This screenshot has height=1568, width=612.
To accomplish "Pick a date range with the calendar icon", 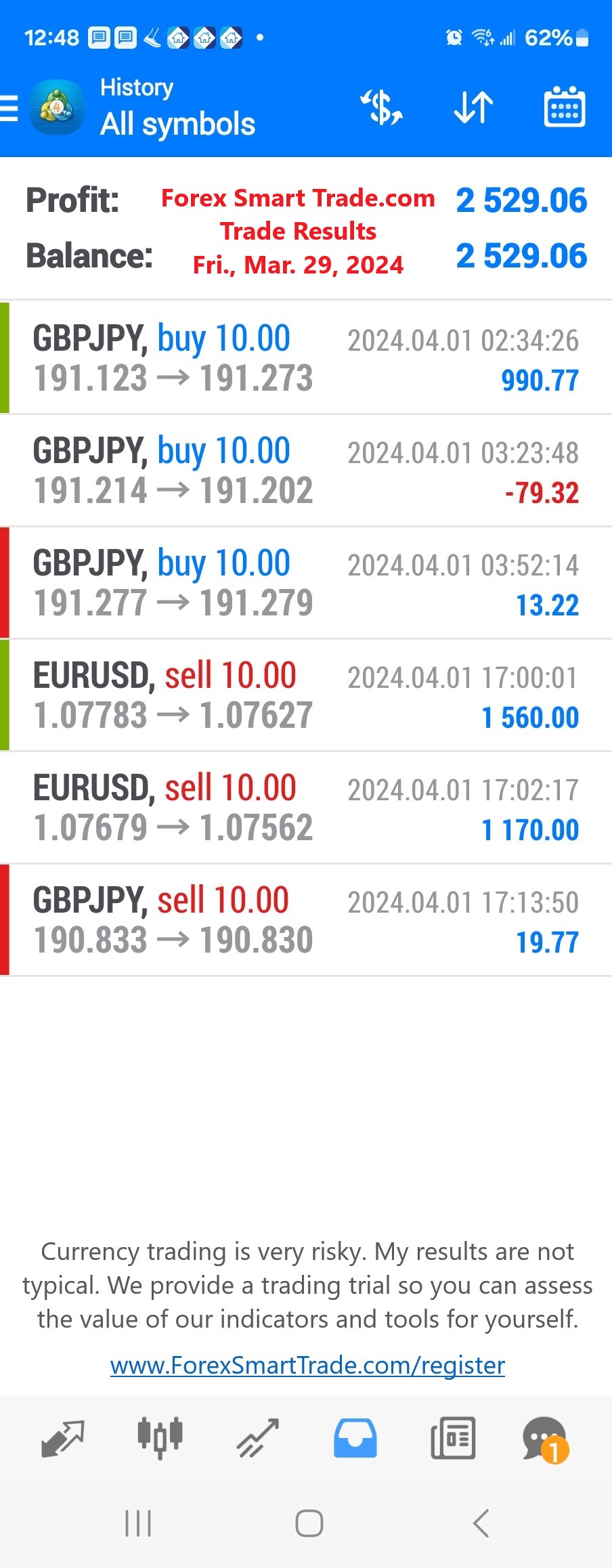I will [x=565, y=108].
